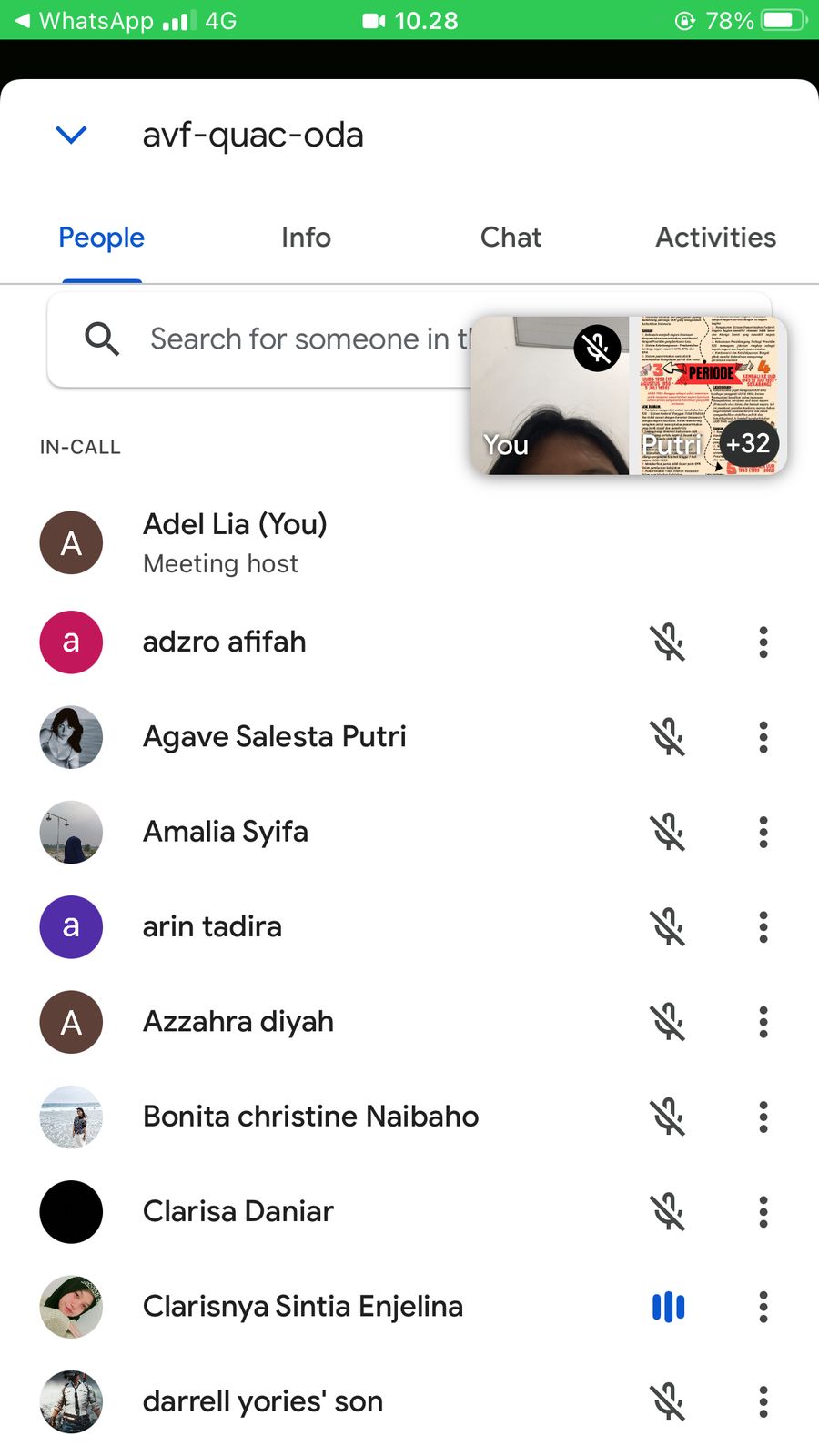Screen dimensions: 819x1456
Task: Mute Clarisnya Sintia Enjelina via audio indicator
Action: [668, 1307]
